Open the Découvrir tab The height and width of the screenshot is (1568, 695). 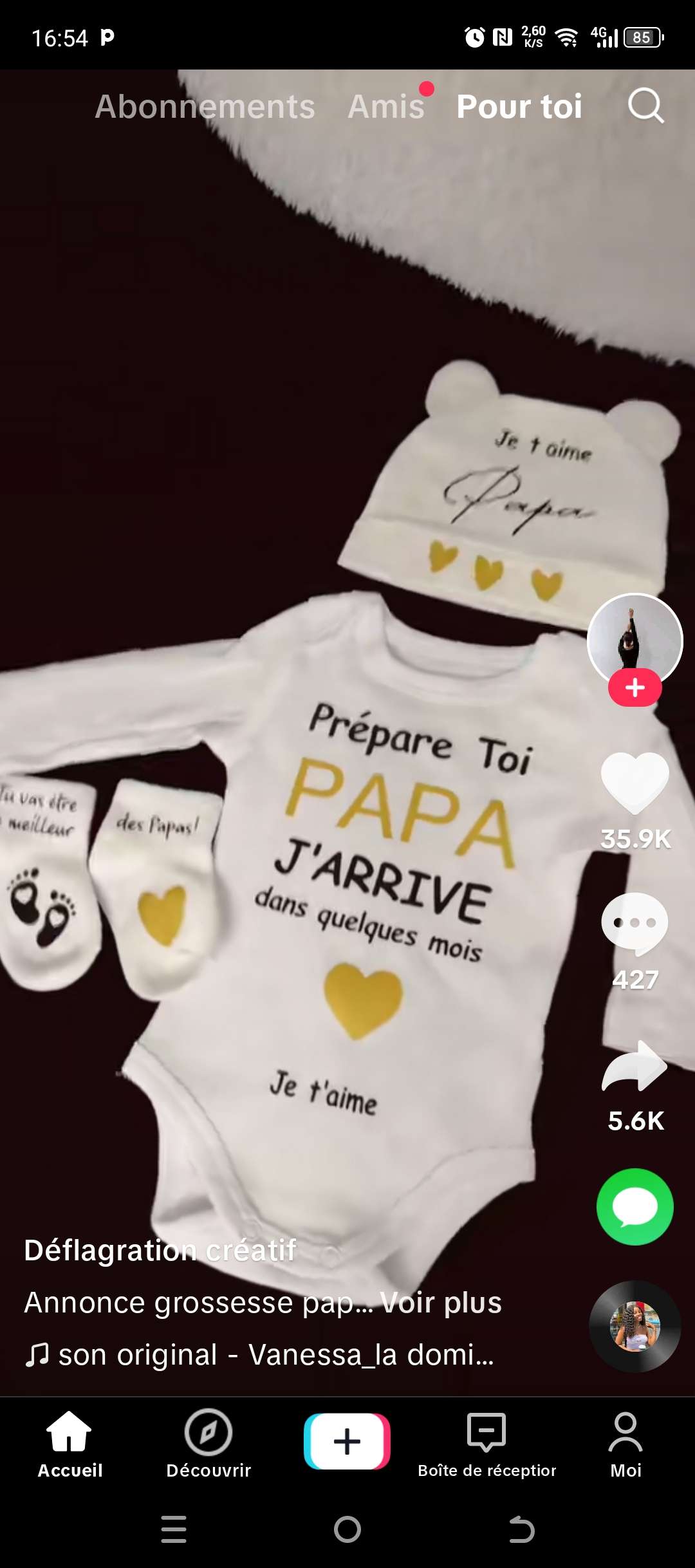click(208, 1443)
